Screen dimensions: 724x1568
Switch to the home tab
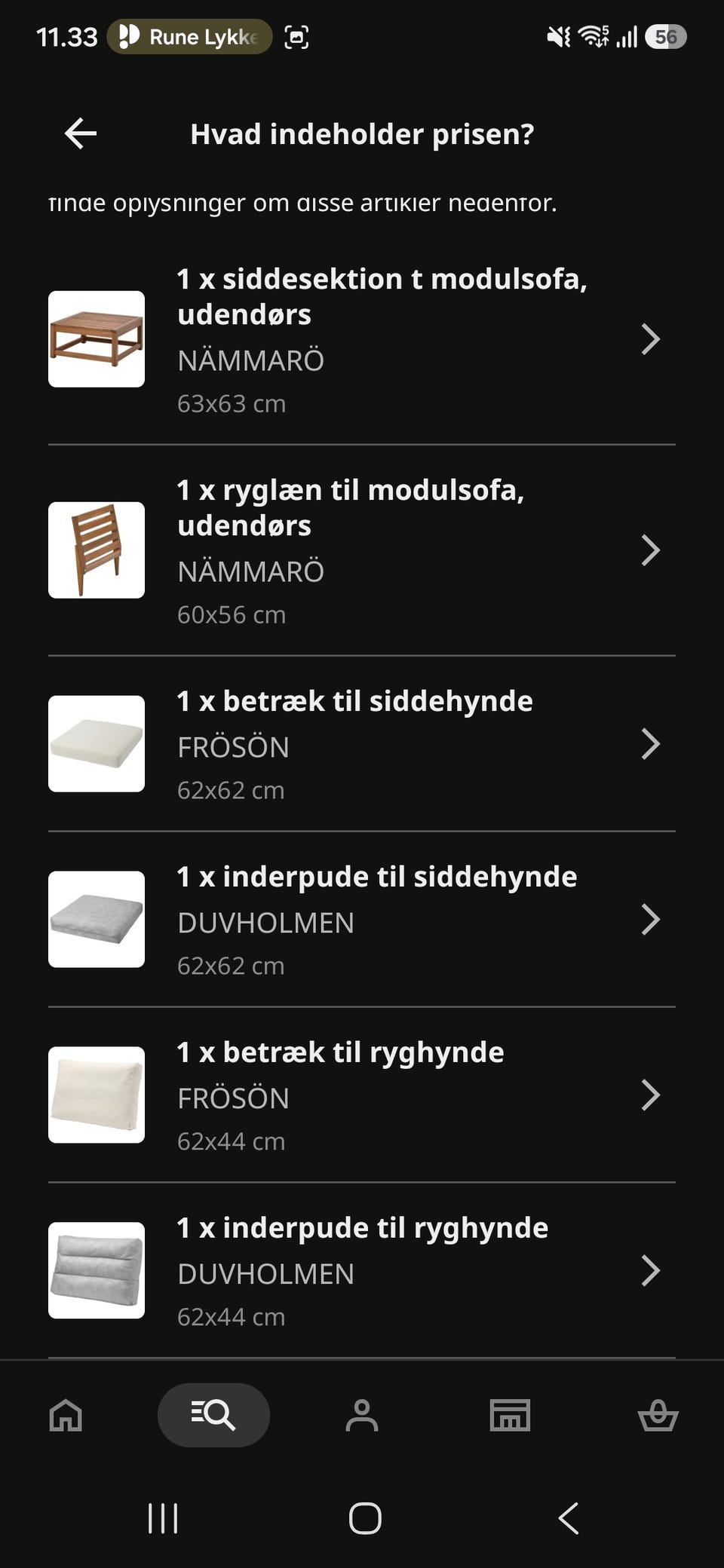coord(66,1415)
